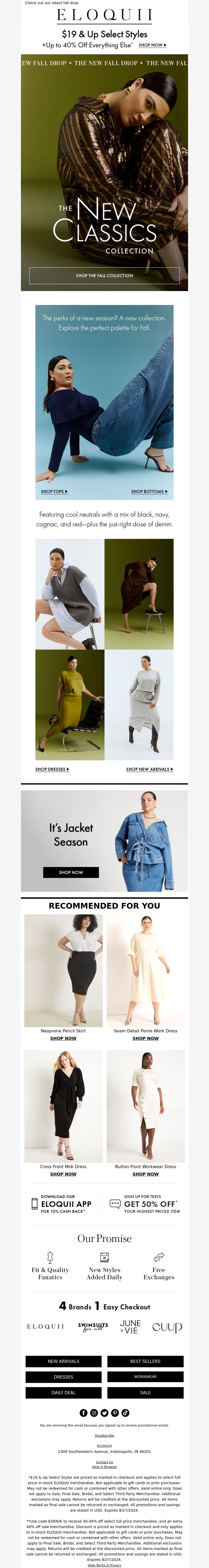Tap the Unsubscribe link
The height and width of the screenshot is (1568, 209).
[x=104, y=1435]
